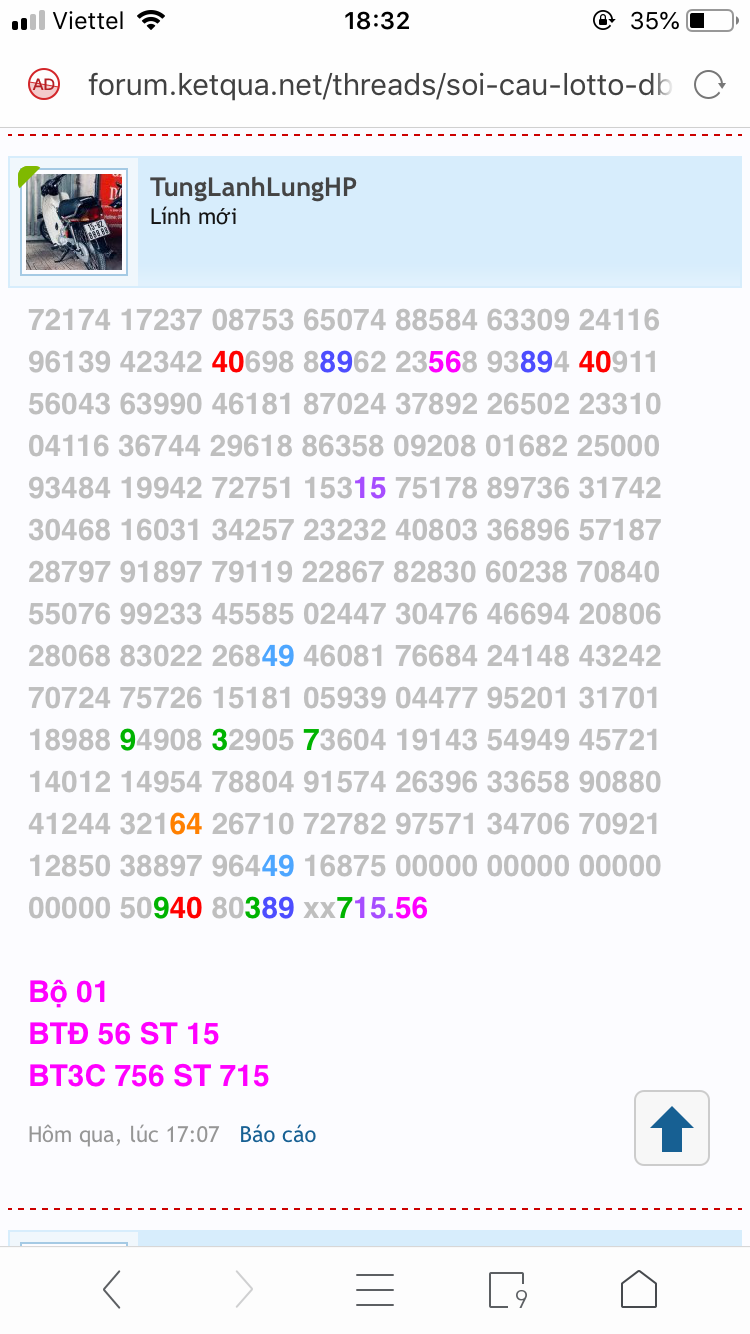Jump to top with the up arrow button
The height and width of the screenshot is (1334, 750).
point(672,1128)
